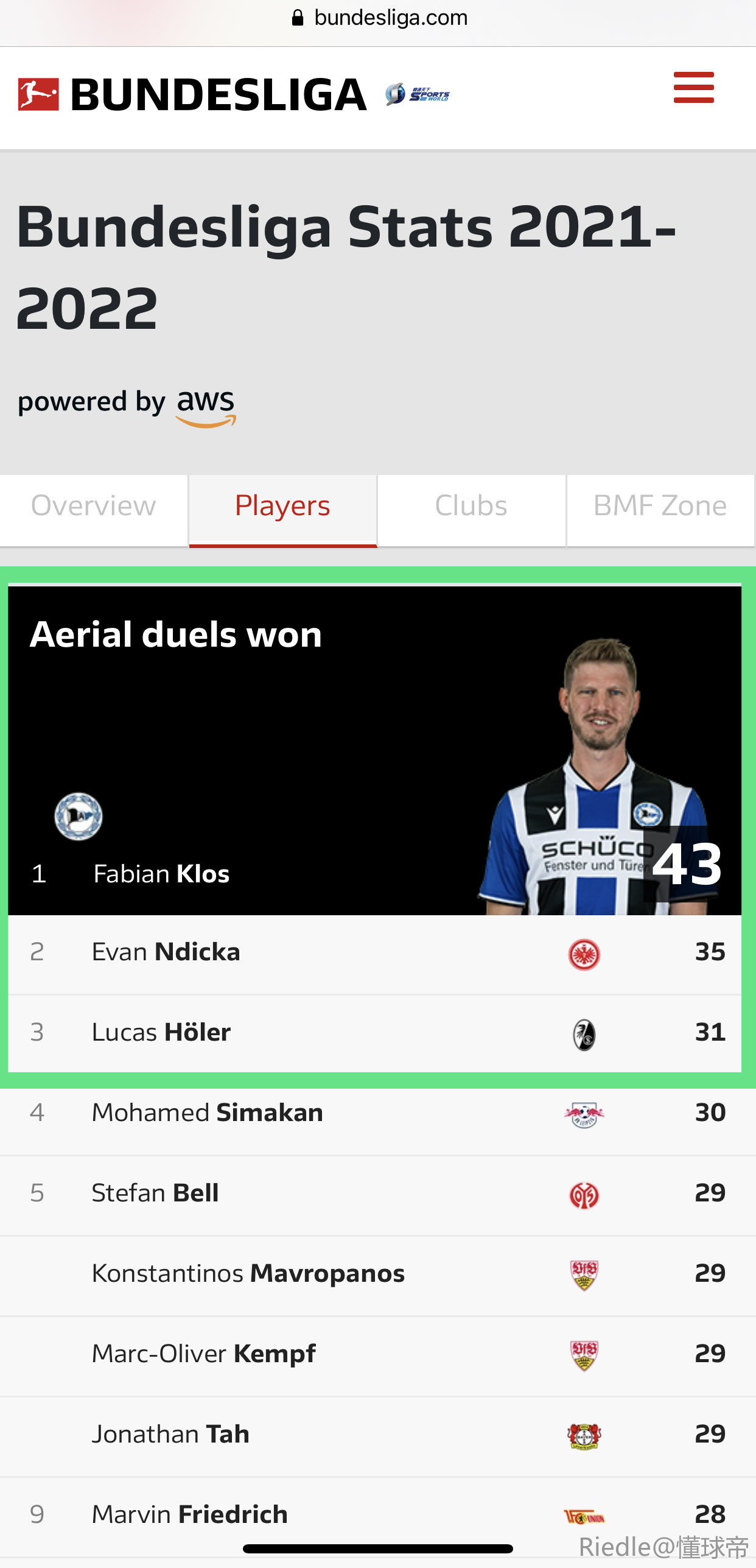Switch to the Clubs tab
Screen dimensions: 756x1568
tap(471, 506)
